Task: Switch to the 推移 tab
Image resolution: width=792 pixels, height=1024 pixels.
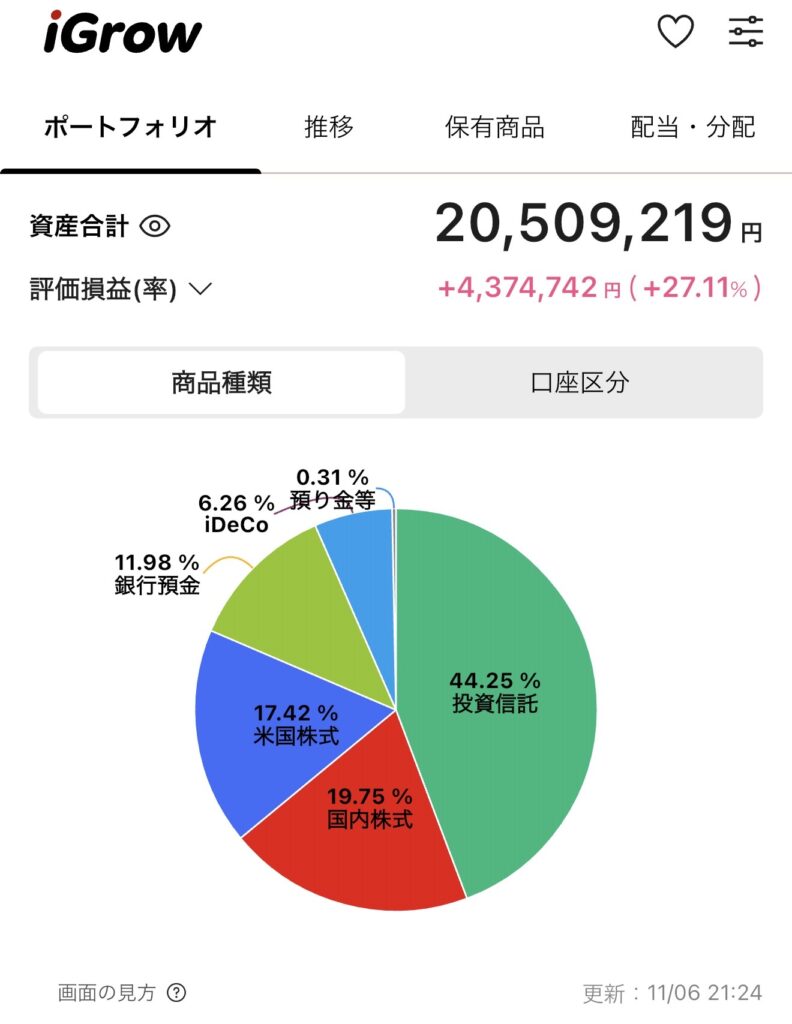Action: [329, 128]
